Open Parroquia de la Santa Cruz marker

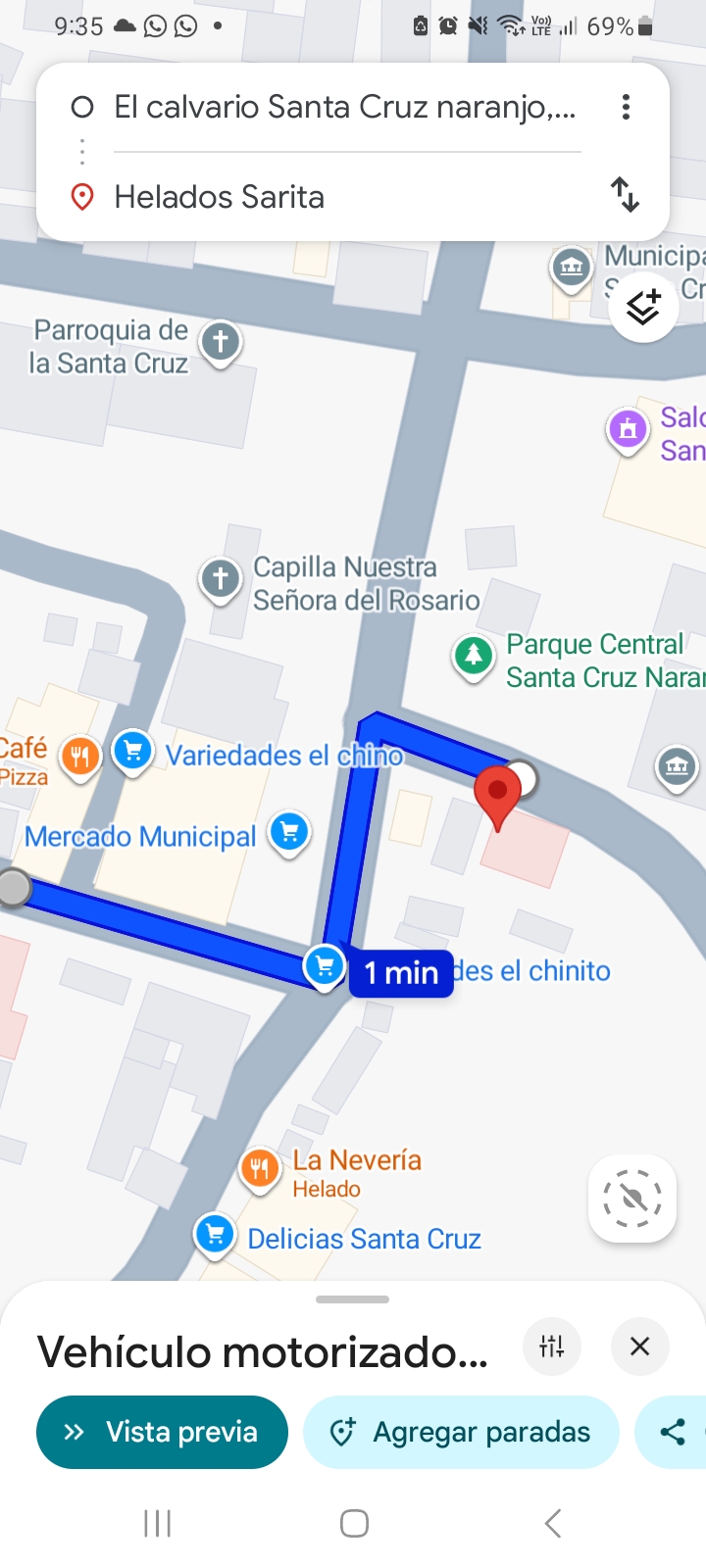221,342
